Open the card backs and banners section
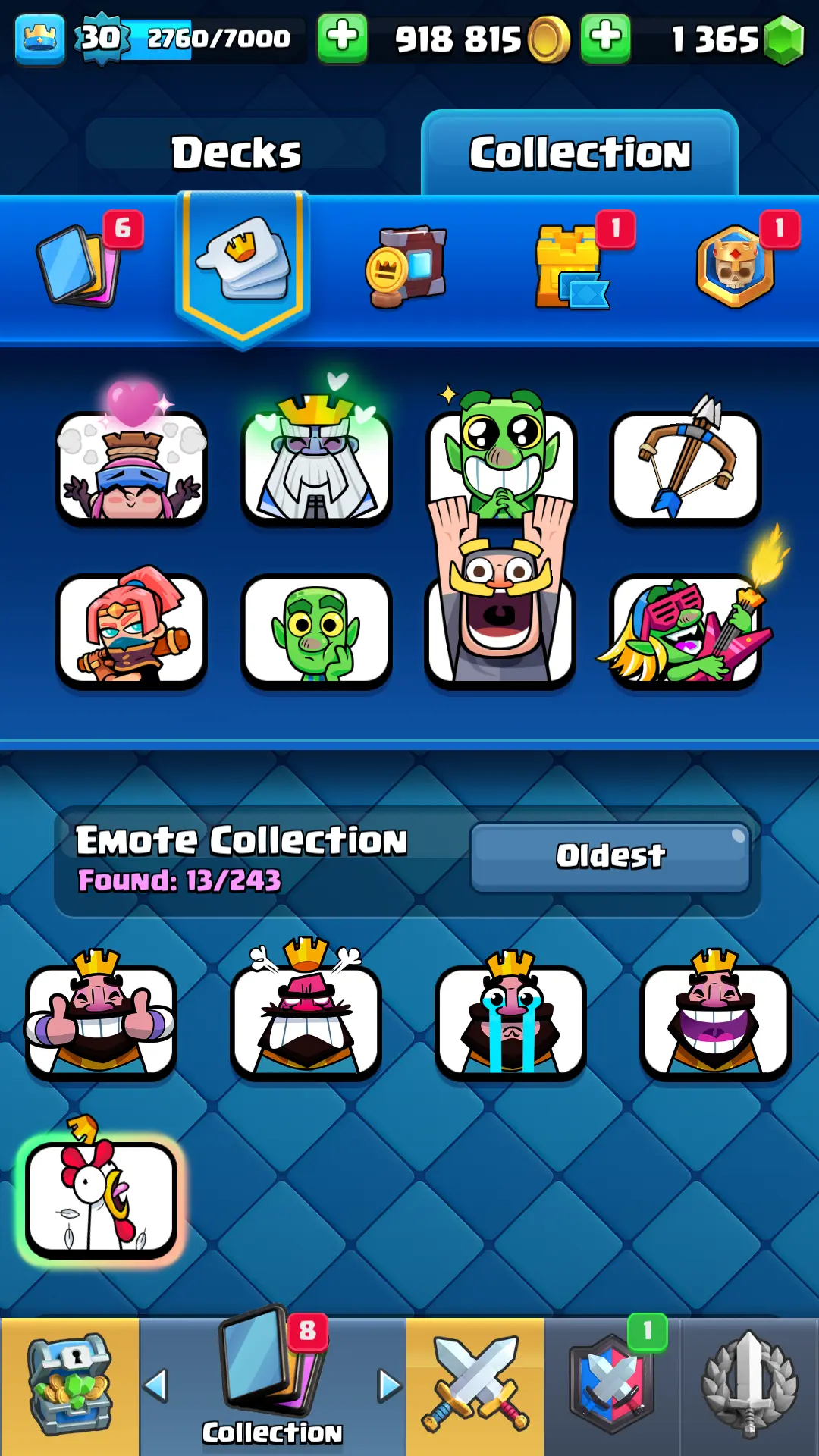Image resolution: width=819 pixels, height=1456 pixels. [x=407, y=267]
